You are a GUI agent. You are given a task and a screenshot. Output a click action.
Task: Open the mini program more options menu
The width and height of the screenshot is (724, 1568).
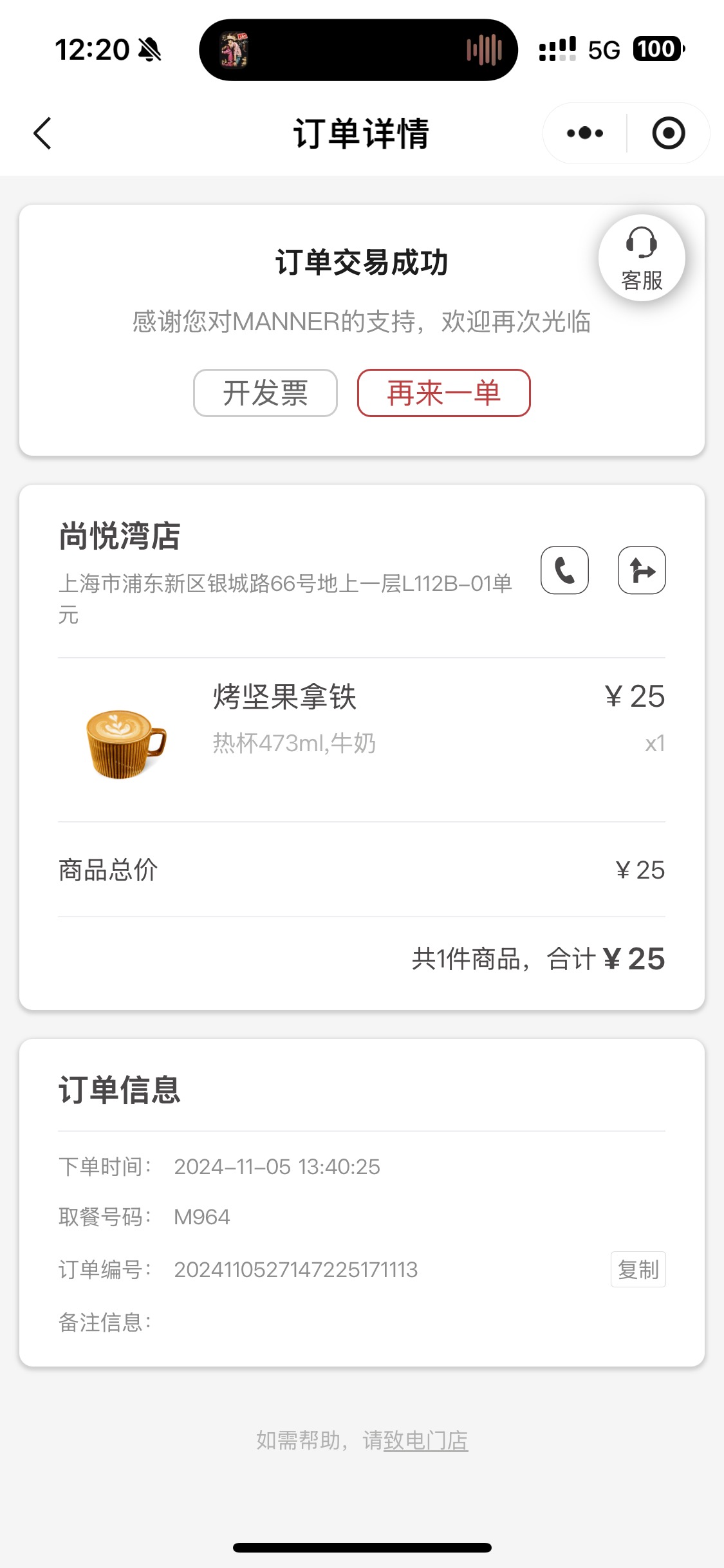584,133
